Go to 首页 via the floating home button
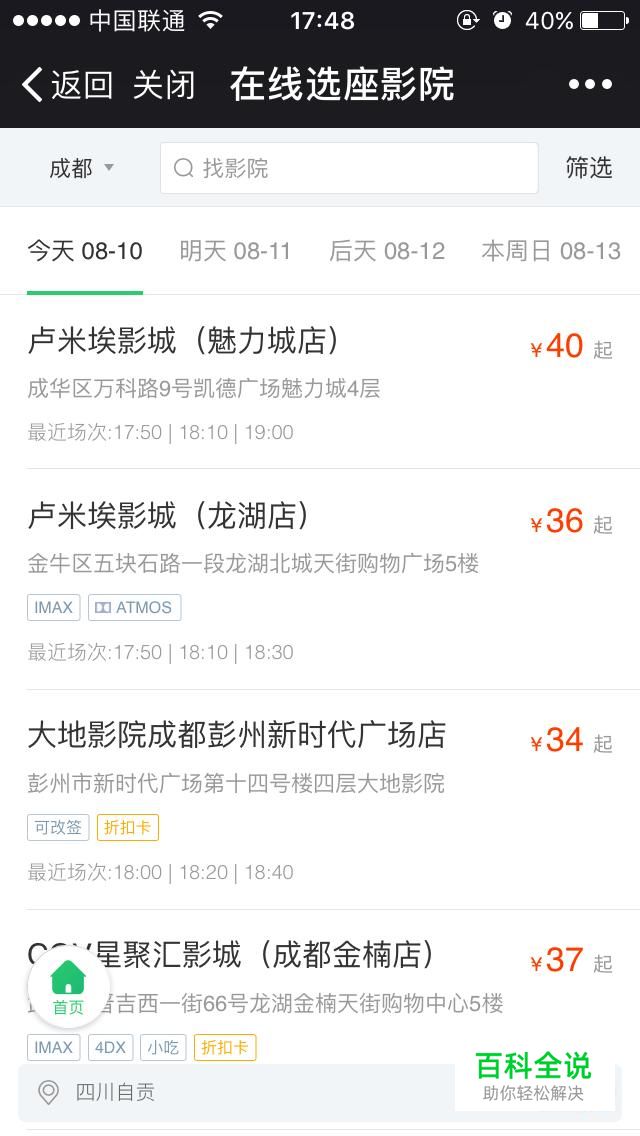Image resolution: width=640 pixels, height=1136 pixels. point(69,987)
